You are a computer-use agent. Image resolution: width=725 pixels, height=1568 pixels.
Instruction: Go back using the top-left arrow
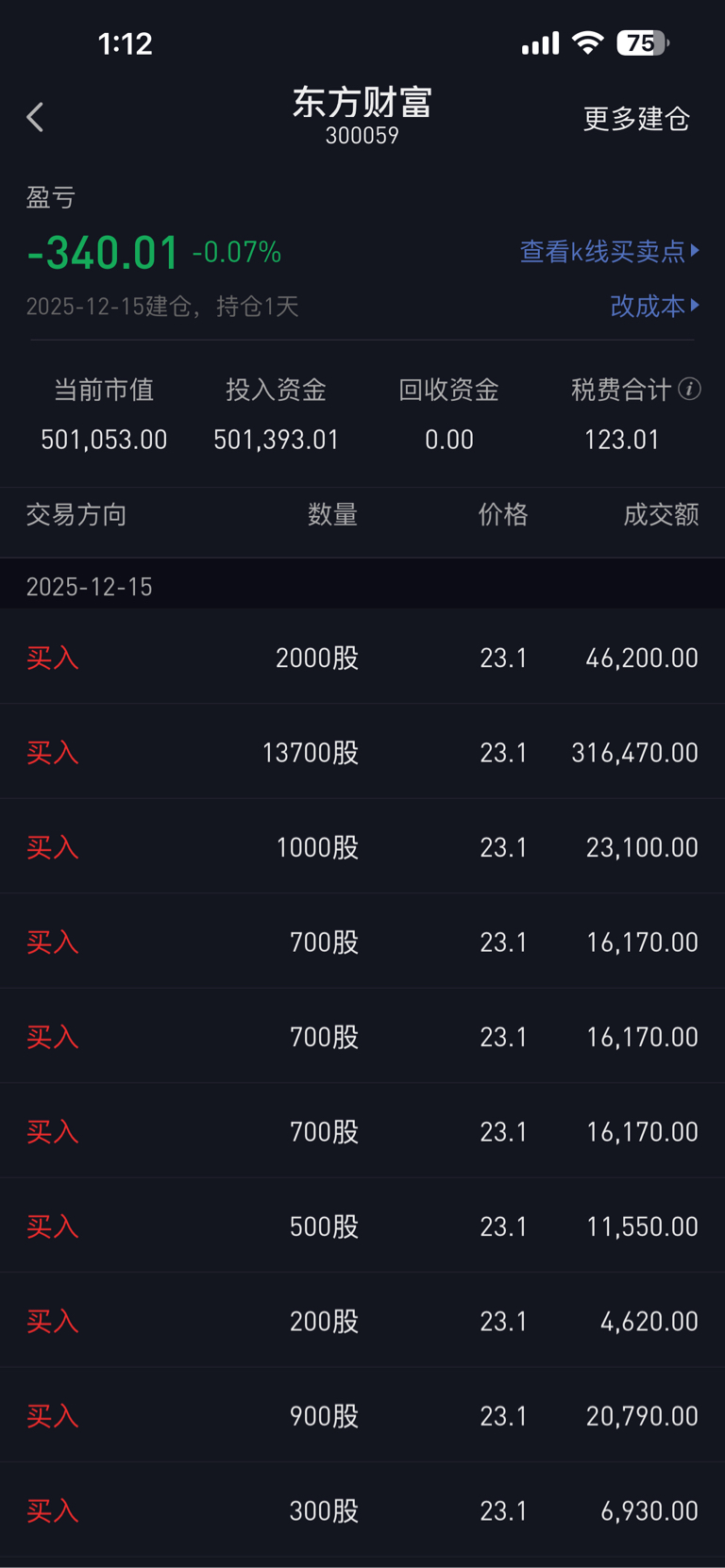(x=36, y=118)
